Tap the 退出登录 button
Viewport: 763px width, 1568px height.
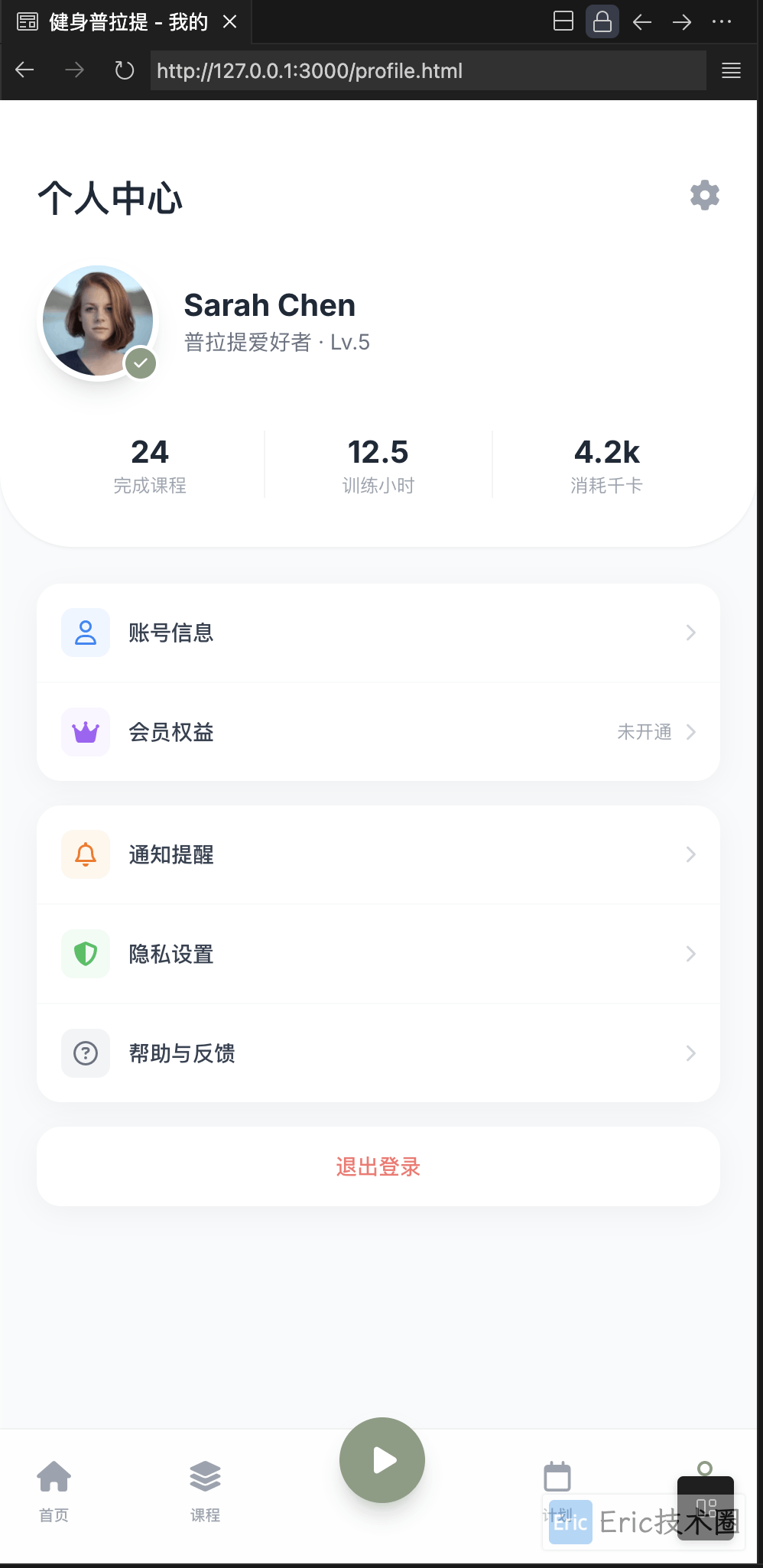[x=378, y=1167]
